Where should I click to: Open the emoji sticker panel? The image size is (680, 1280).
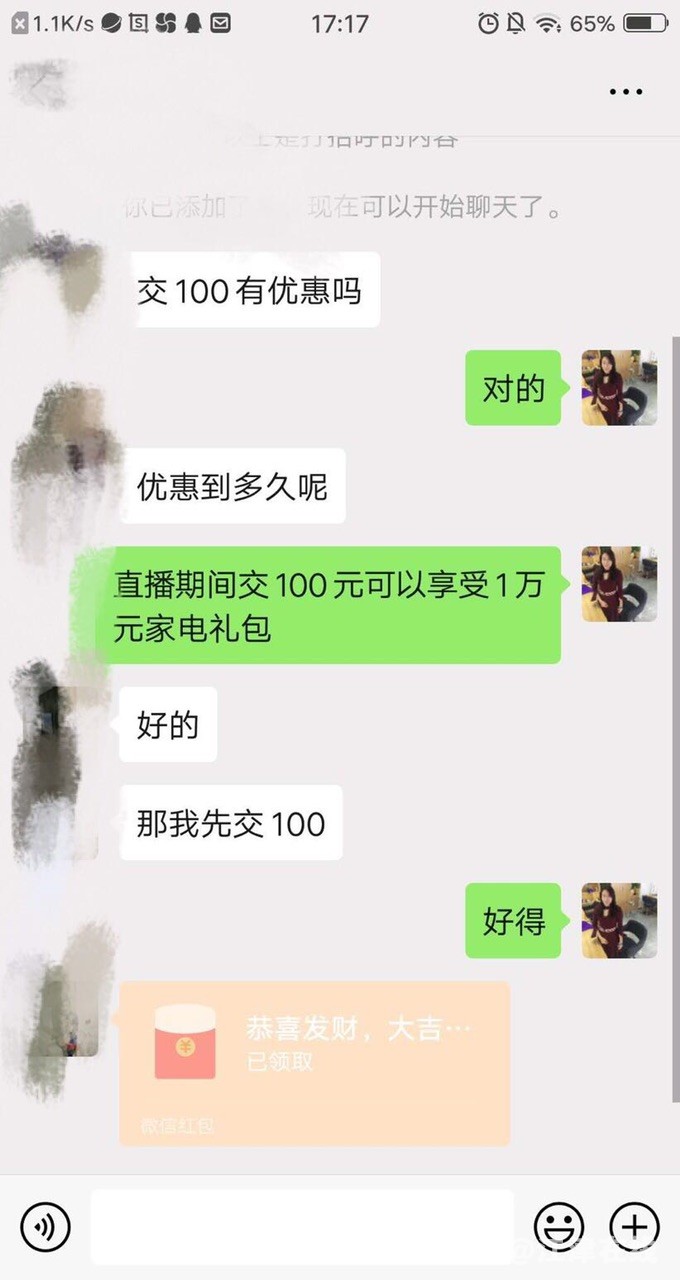pos(559,1225)
